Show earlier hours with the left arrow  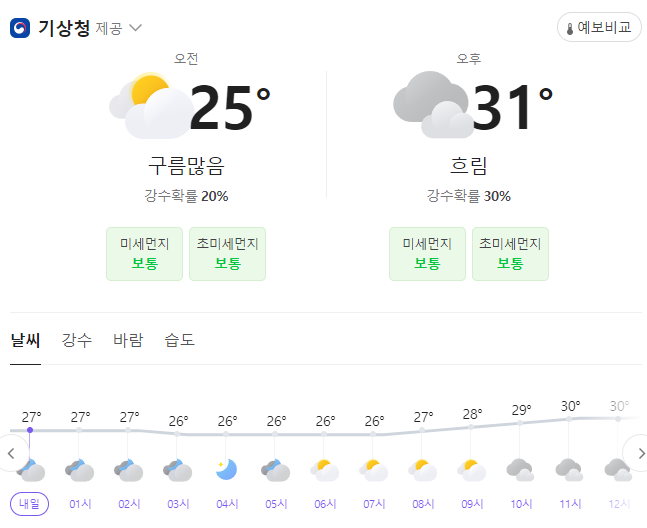pos(10,453)
